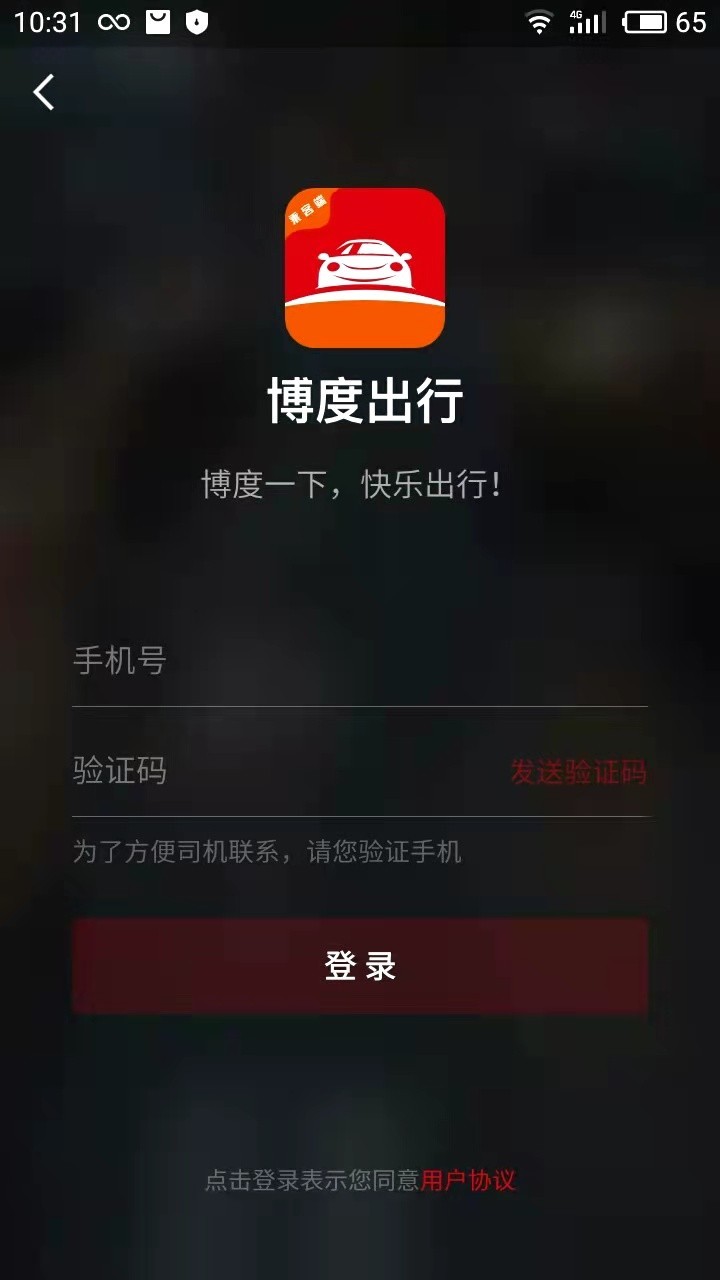Screen dimensions: 720x1280
Task: Tap 发送验证码 to send verification code
Action: tap(578, 772)
